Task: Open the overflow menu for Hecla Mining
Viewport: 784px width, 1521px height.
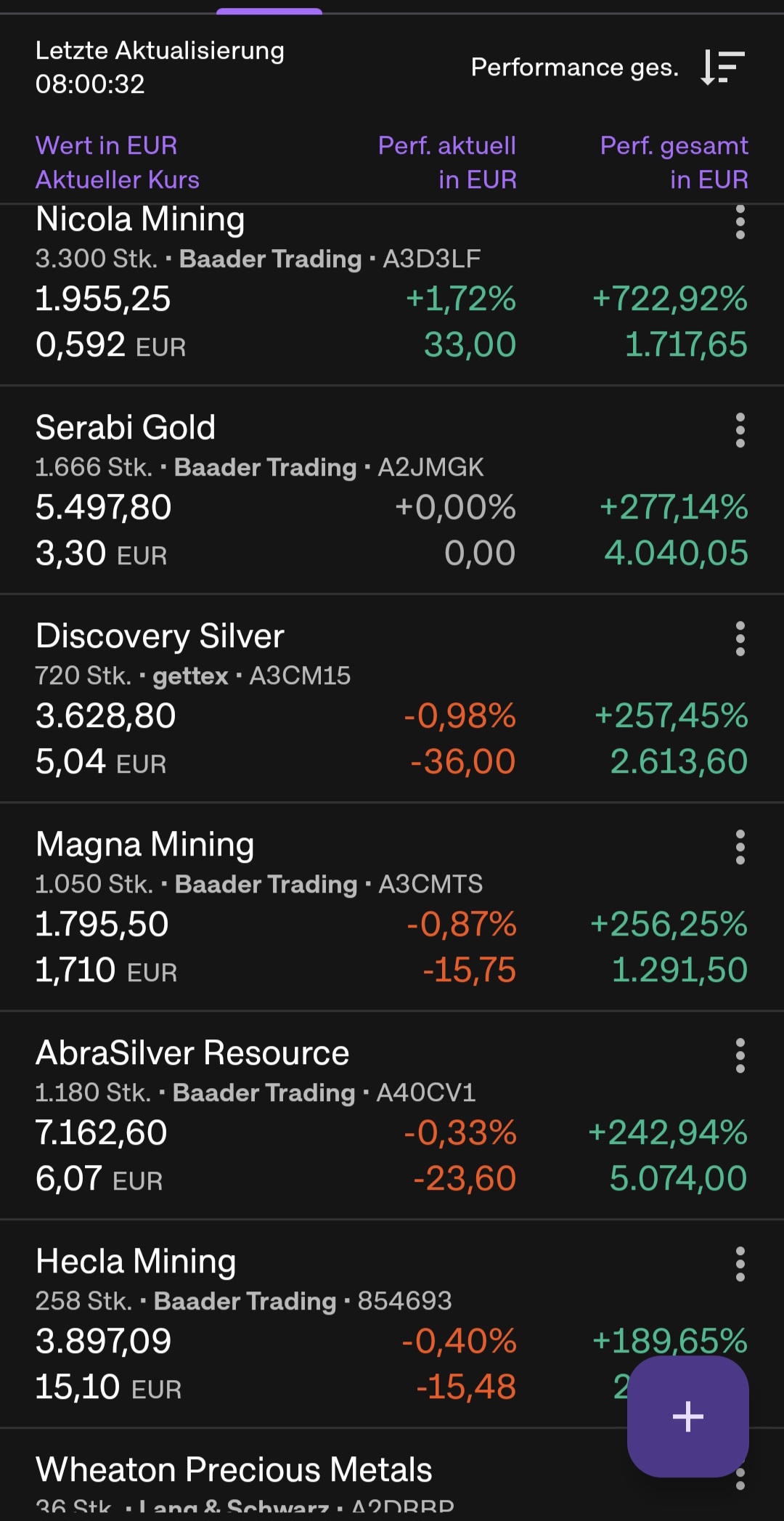Action: (x=740, y=1264)
